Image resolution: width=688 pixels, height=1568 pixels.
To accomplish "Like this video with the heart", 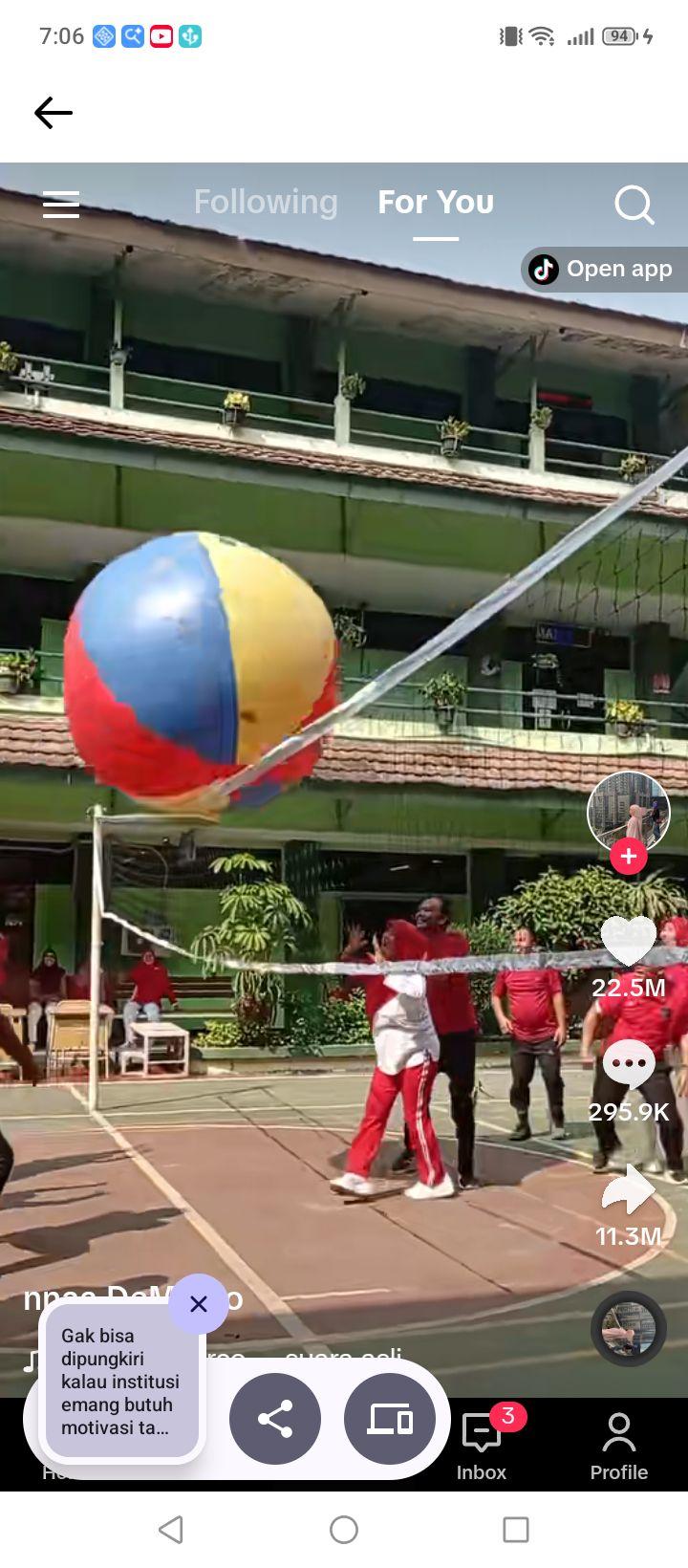I will (x=629, y=941).
